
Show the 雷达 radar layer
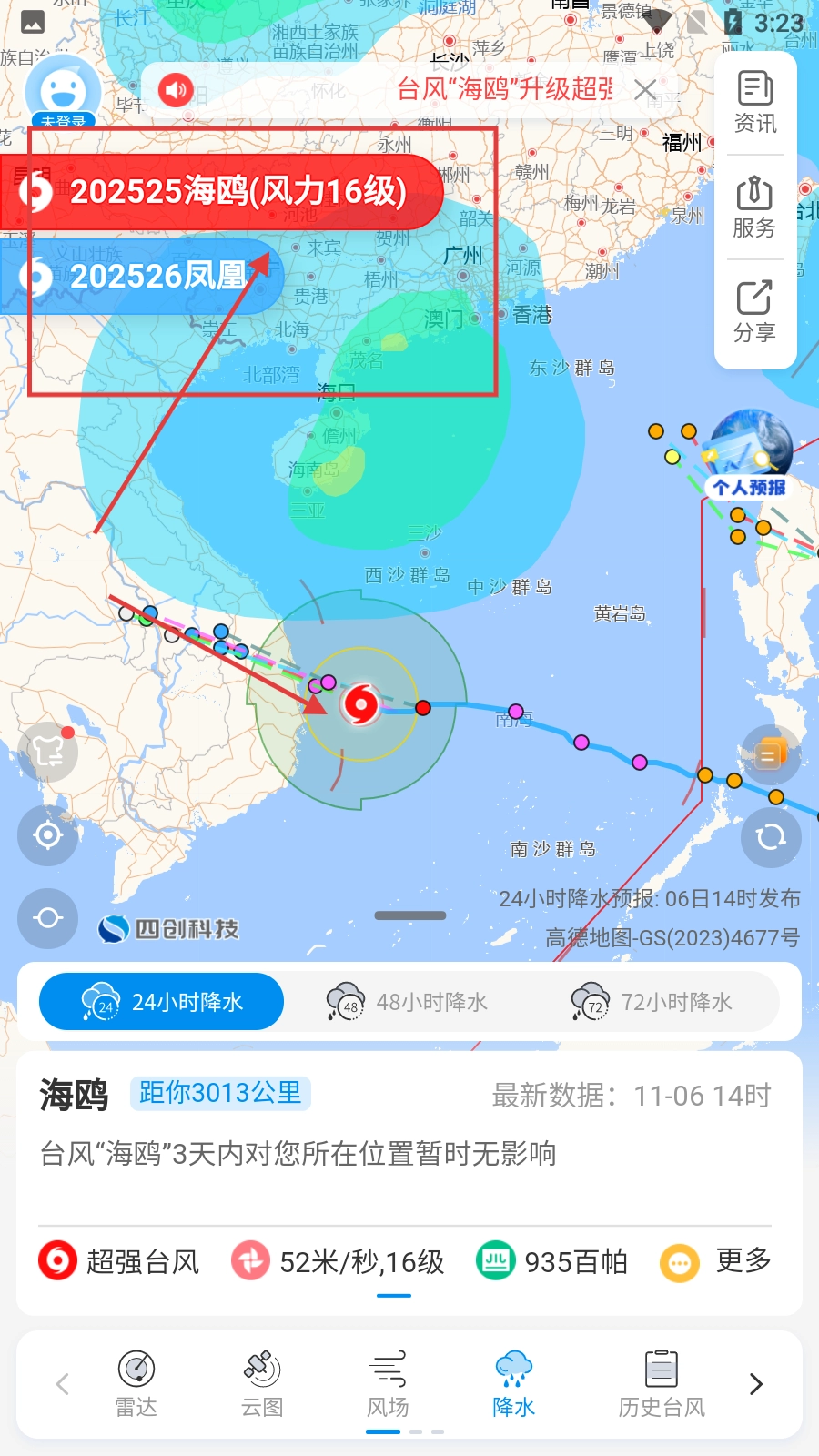(x=136, y=1384)
